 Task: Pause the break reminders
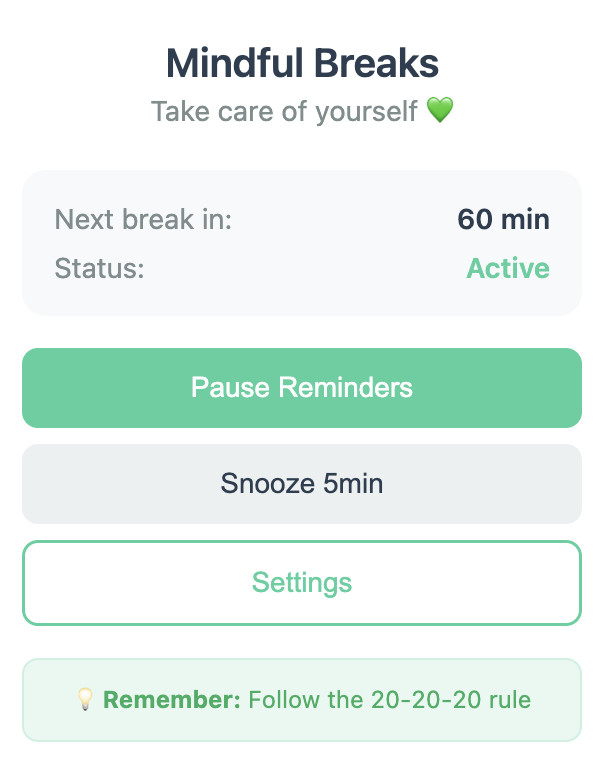click(301, 388)
